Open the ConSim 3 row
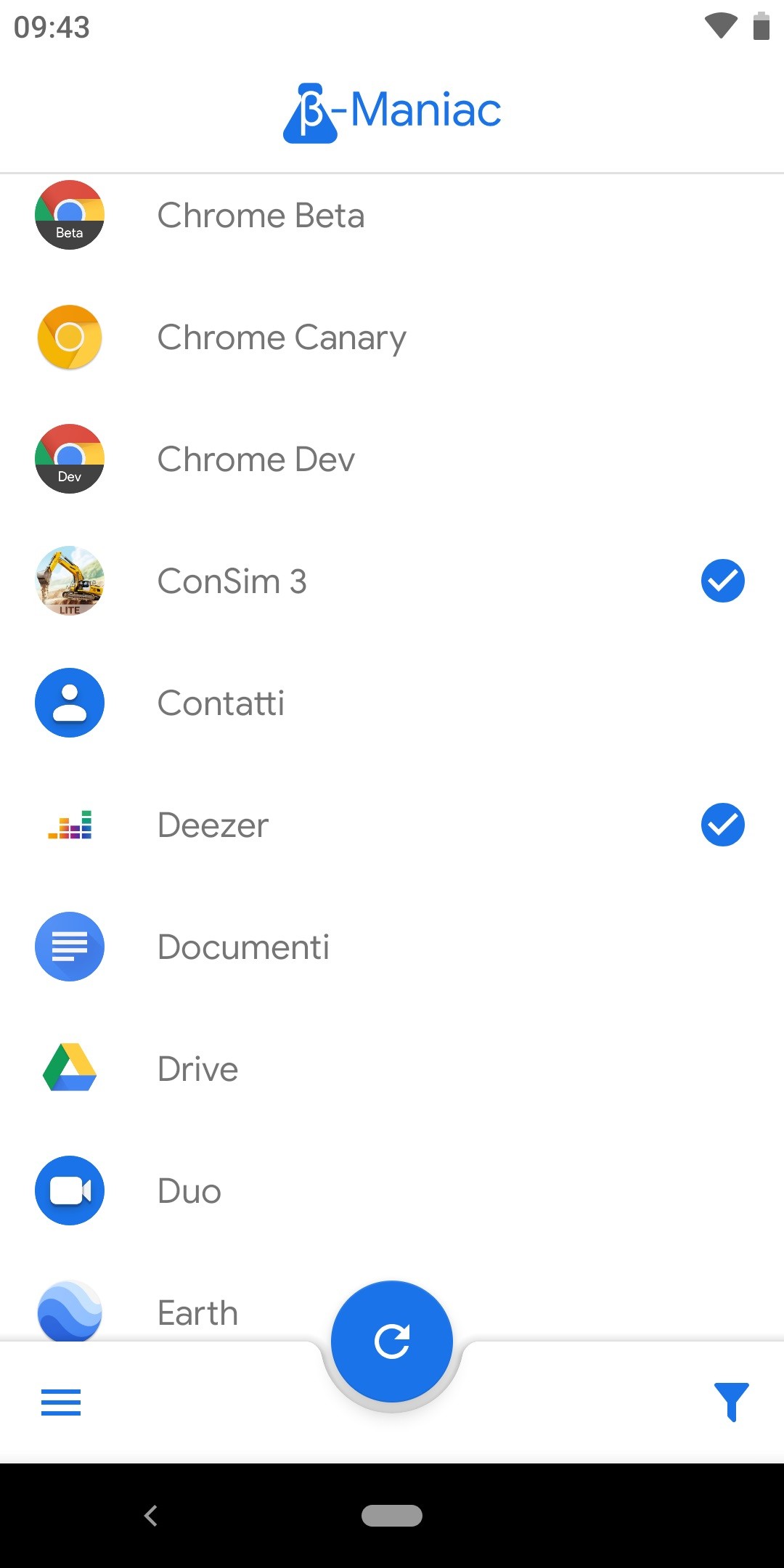 (x=392, y=581)
